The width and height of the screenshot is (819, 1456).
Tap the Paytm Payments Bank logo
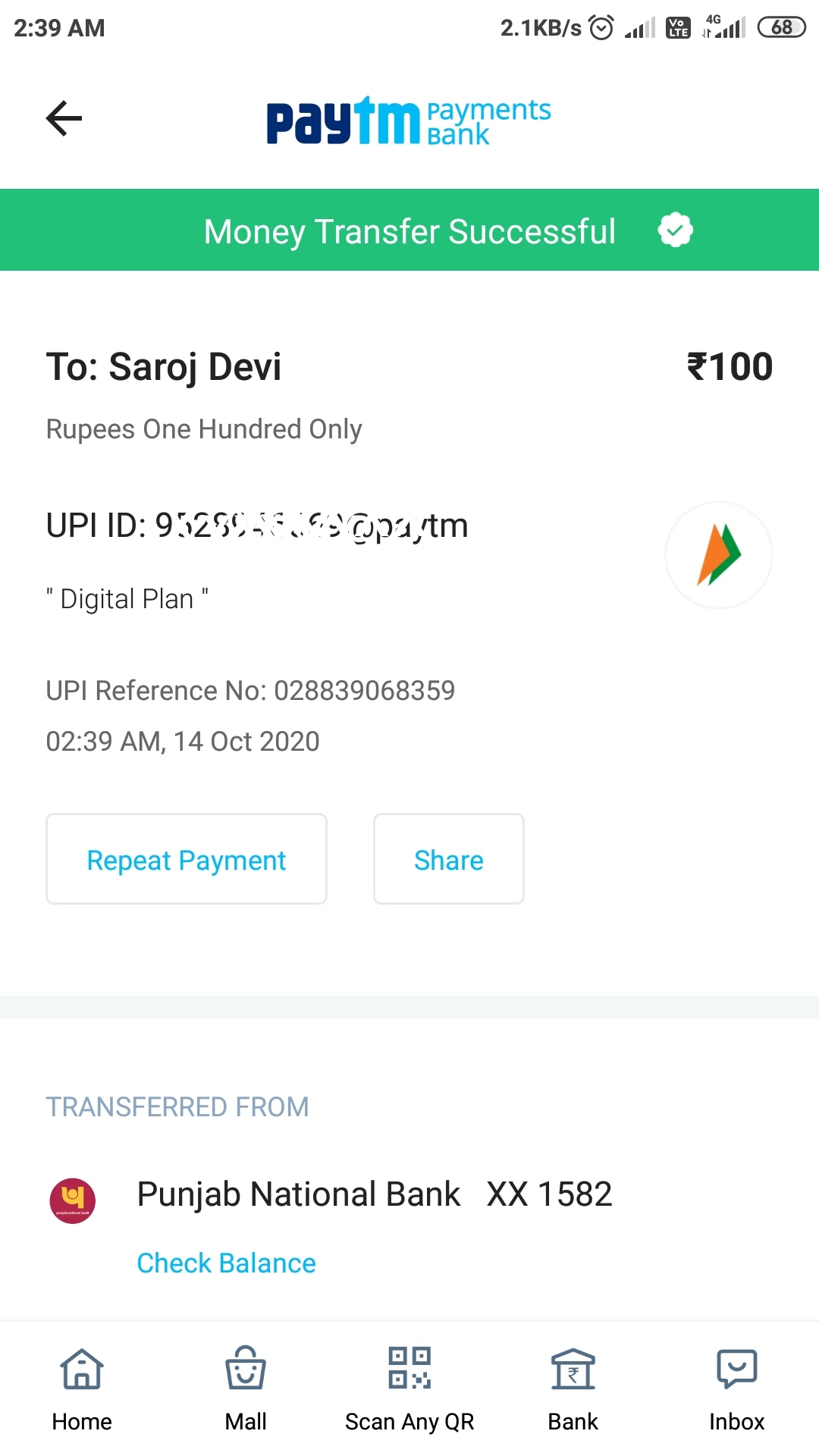[x=408, y=120]
